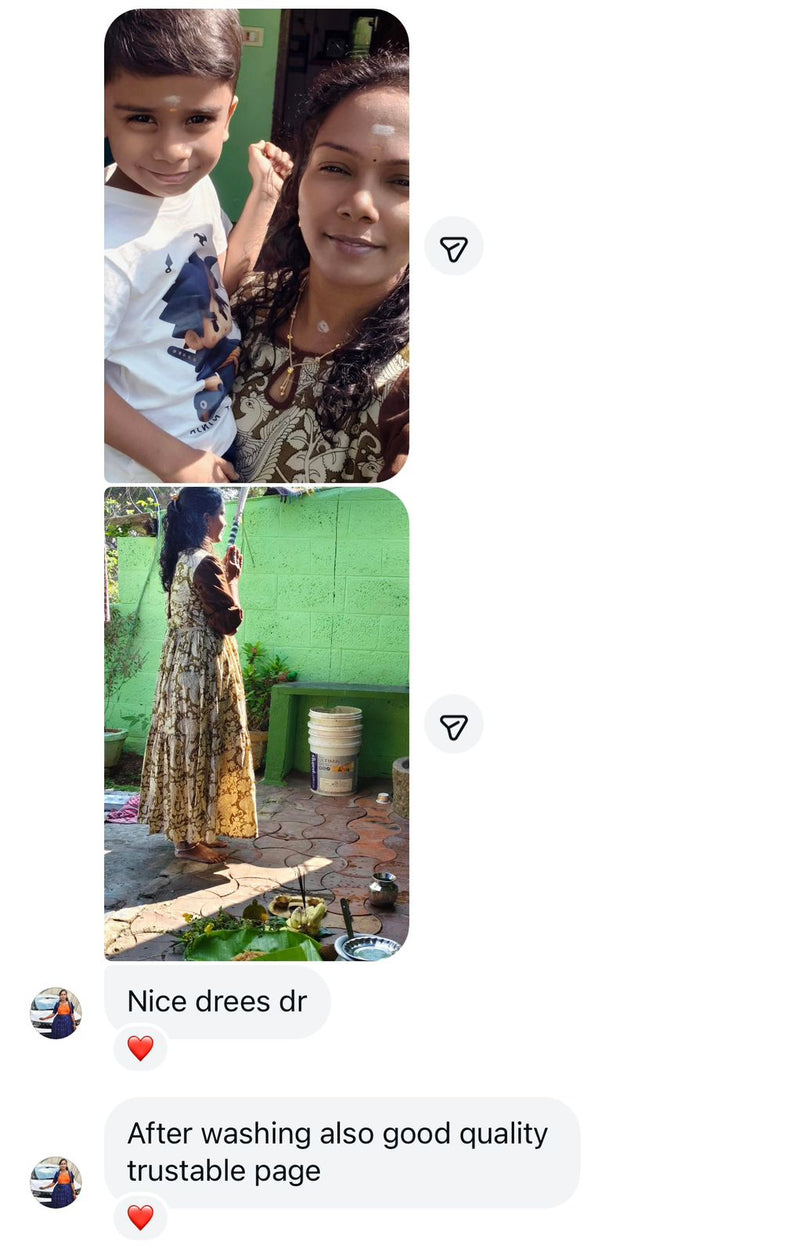Open the photo of the woman by the green wall

[256, 723]
